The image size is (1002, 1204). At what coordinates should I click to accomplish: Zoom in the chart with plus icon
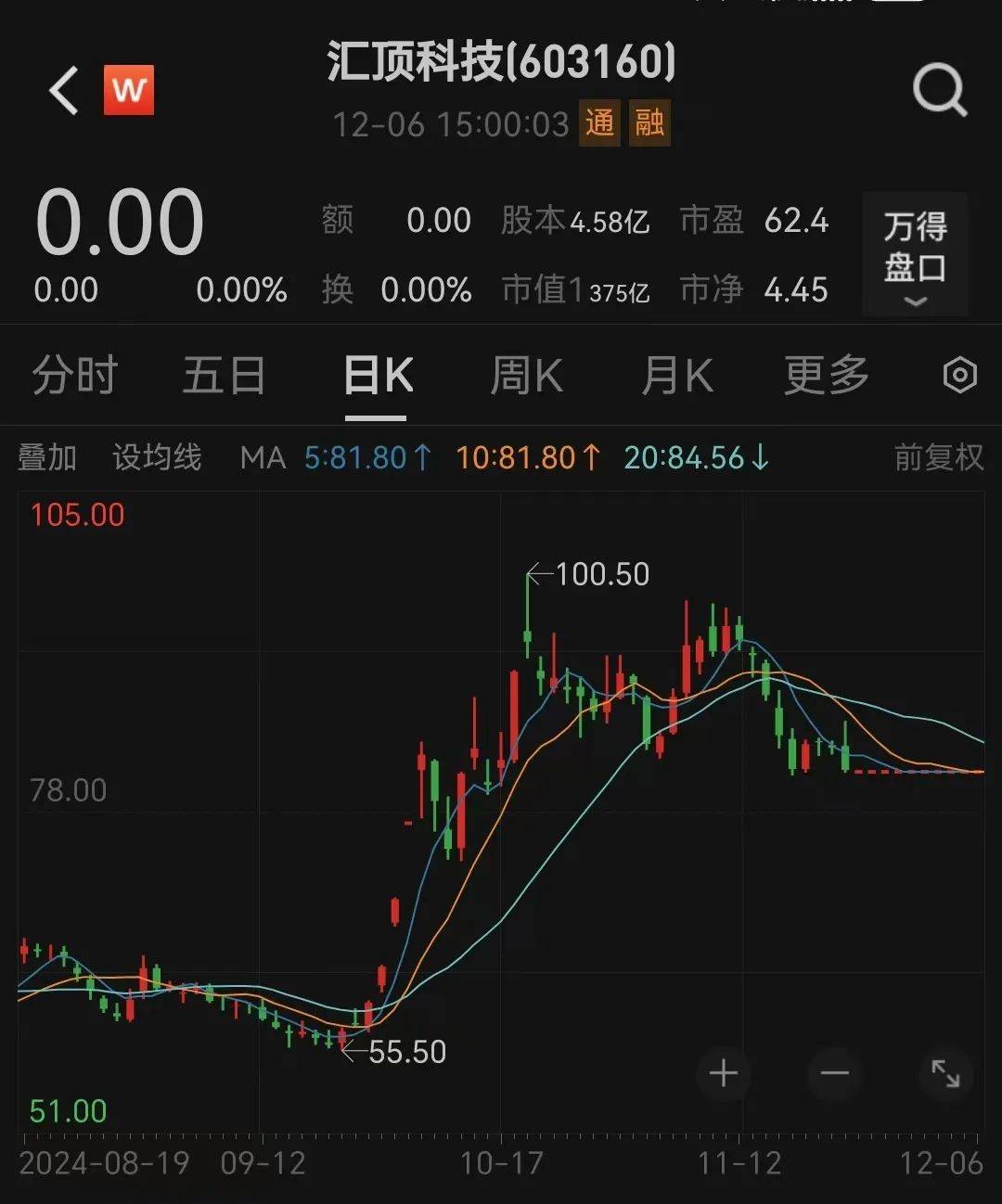pos(724,1074)
